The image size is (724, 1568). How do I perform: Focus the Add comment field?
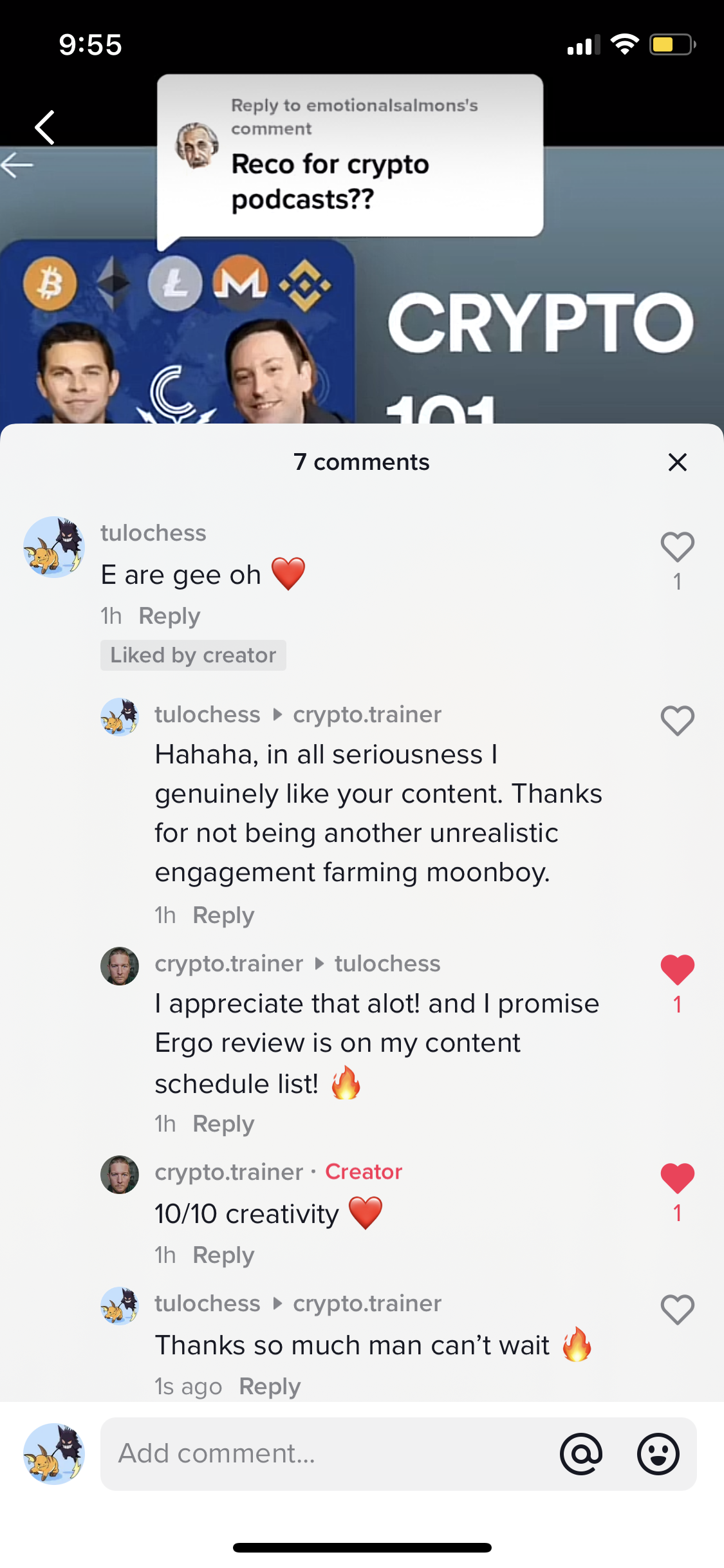click(322, 1454)
